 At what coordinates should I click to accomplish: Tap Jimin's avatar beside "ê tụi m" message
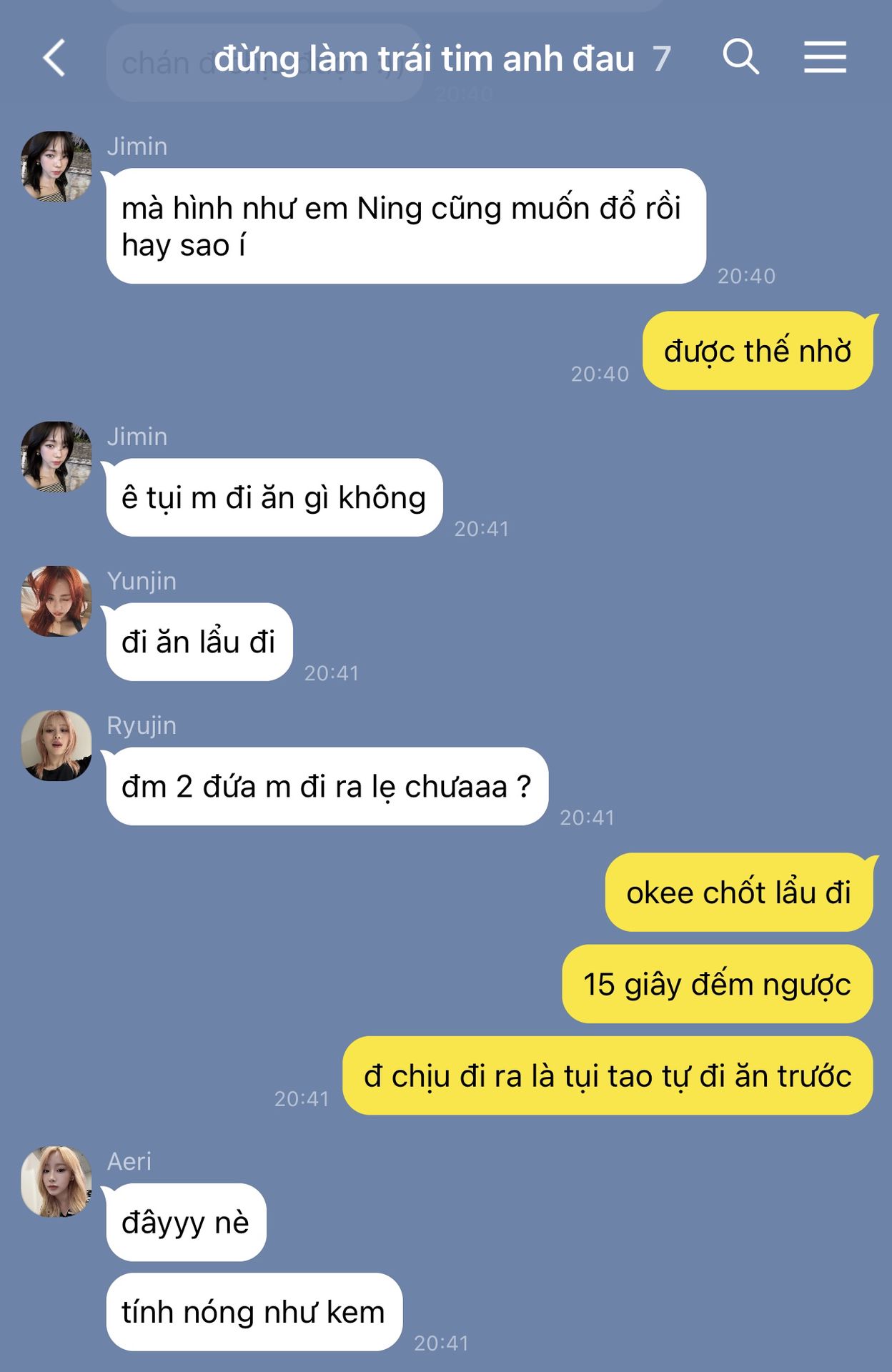click(56, 457)
